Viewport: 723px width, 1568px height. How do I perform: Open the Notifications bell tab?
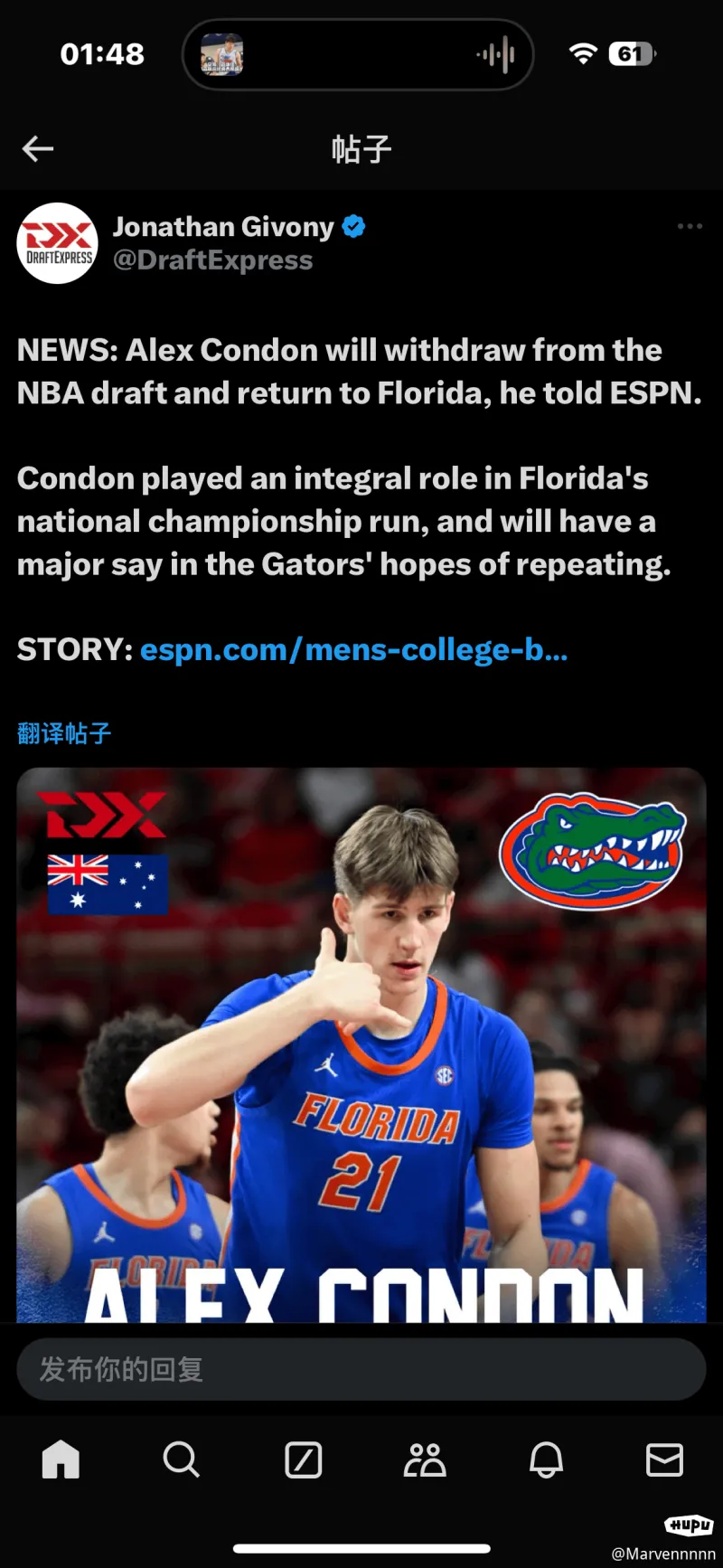tap(546, 1459)
